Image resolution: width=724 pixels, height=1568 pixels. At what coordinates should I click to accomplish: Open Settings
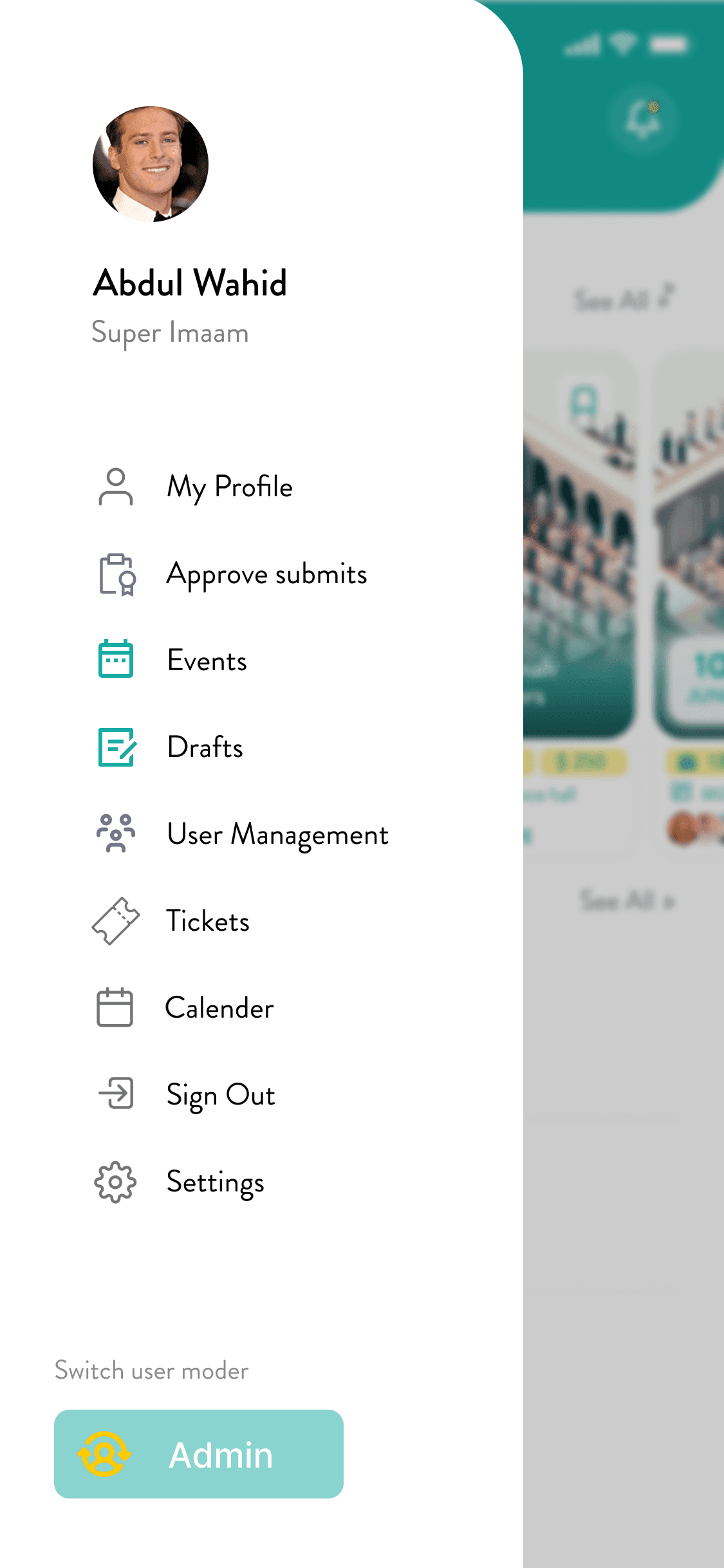[x=180, y=1182]
